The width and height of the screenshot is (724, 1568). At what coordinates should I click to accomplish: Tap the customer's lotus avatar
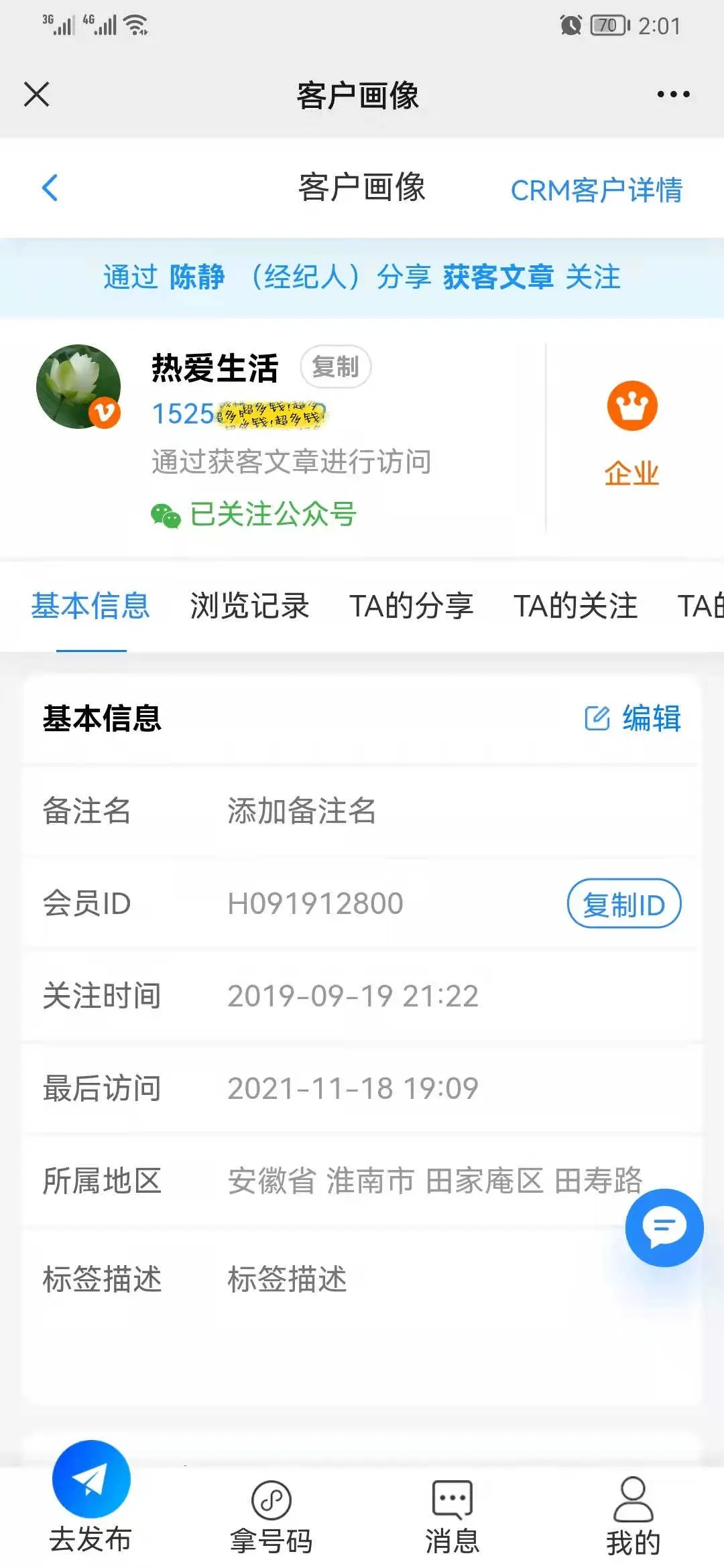coord(78,387)
